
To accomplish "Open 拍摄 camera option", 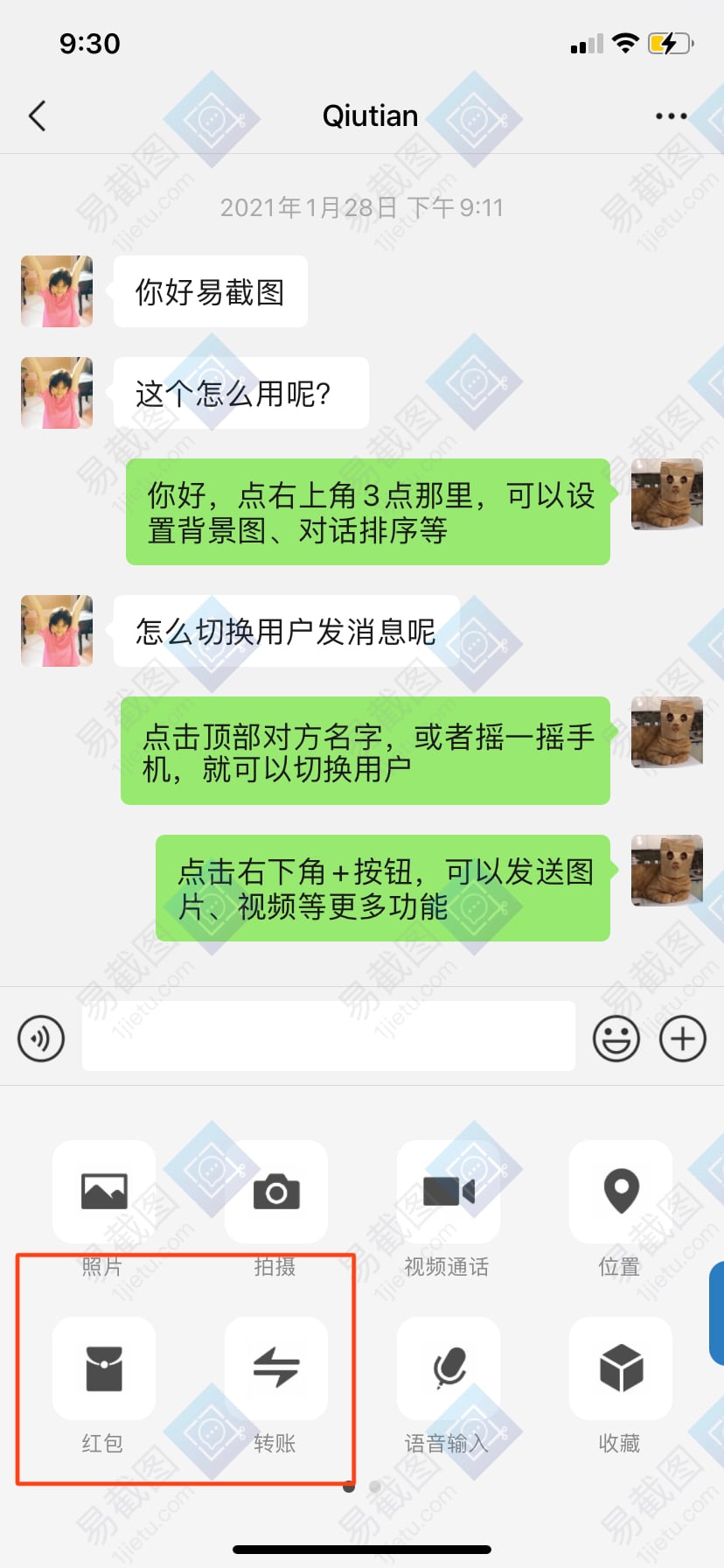I will pos(276,1192).
